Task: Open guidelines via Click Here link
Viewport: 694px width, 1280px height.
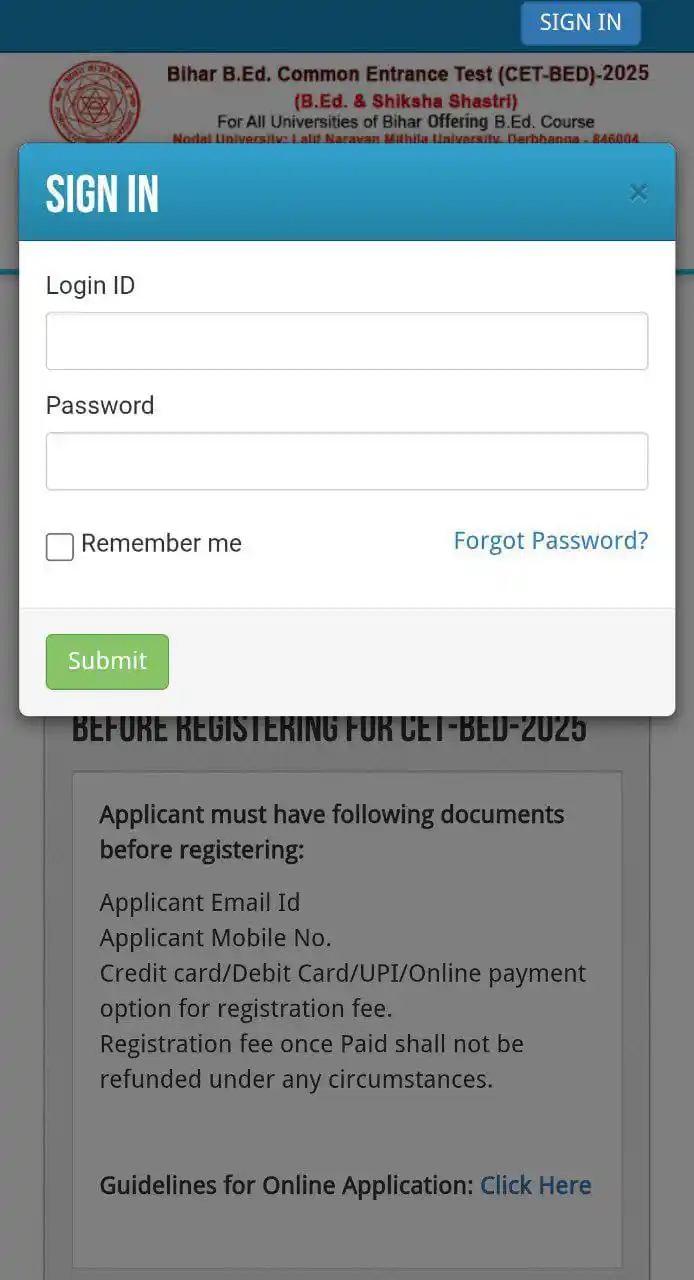Action: 536,1186
